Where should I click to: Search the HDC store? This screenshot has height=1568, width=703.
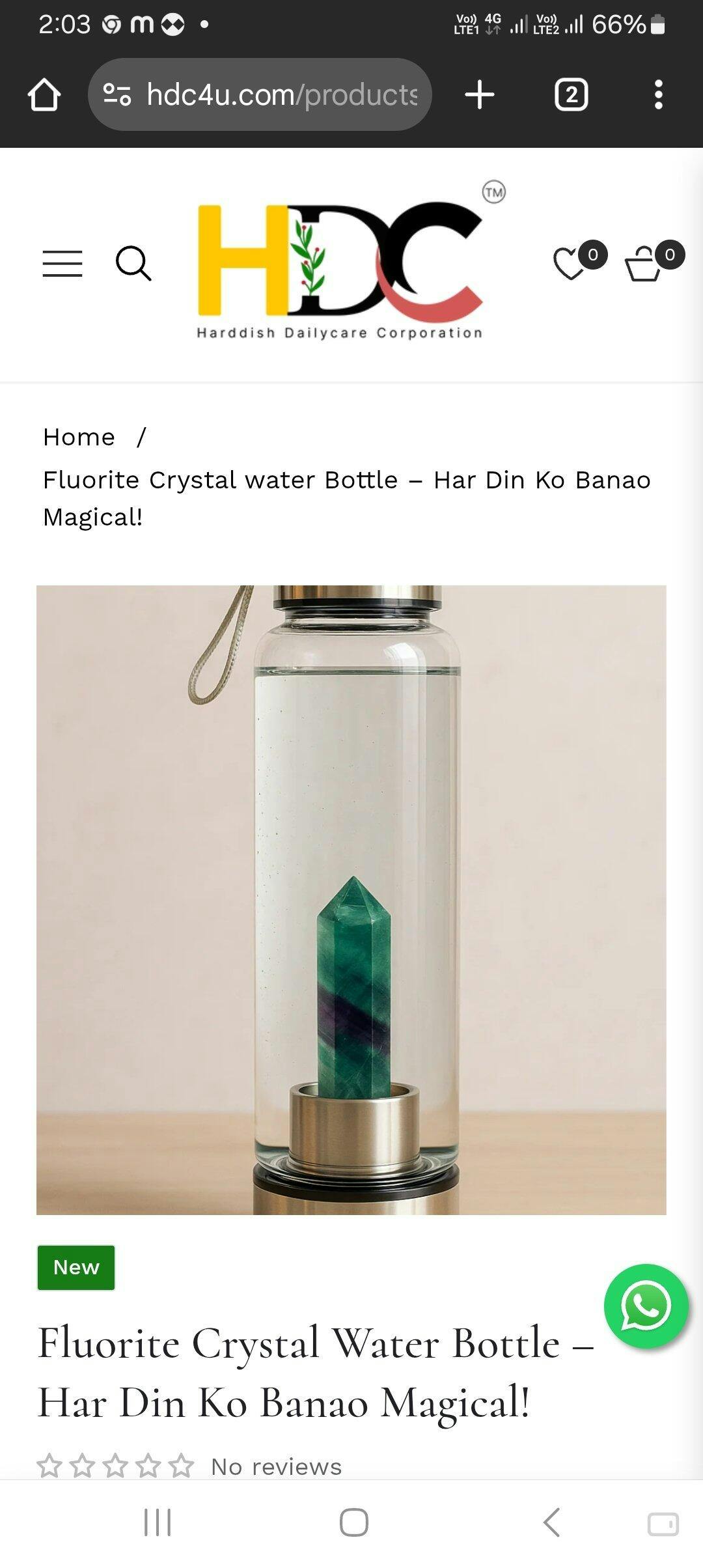pos(133,264)
